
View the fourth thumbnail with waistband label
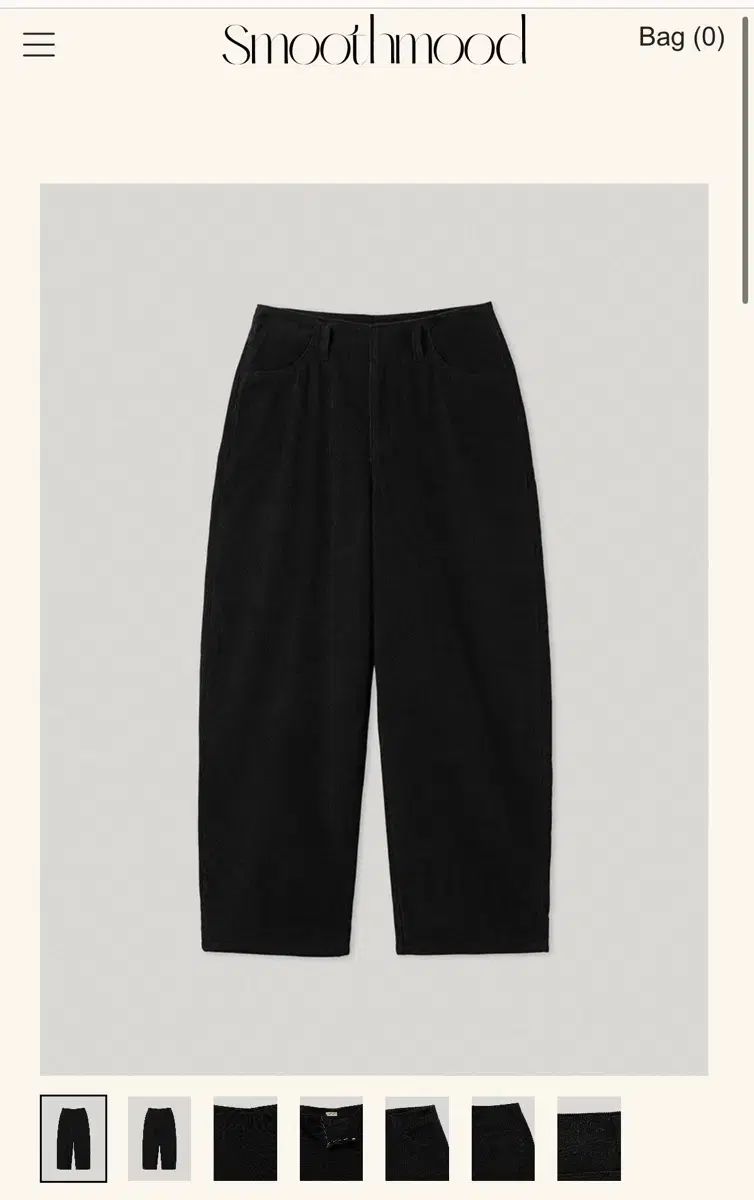tap(331, 1138)
